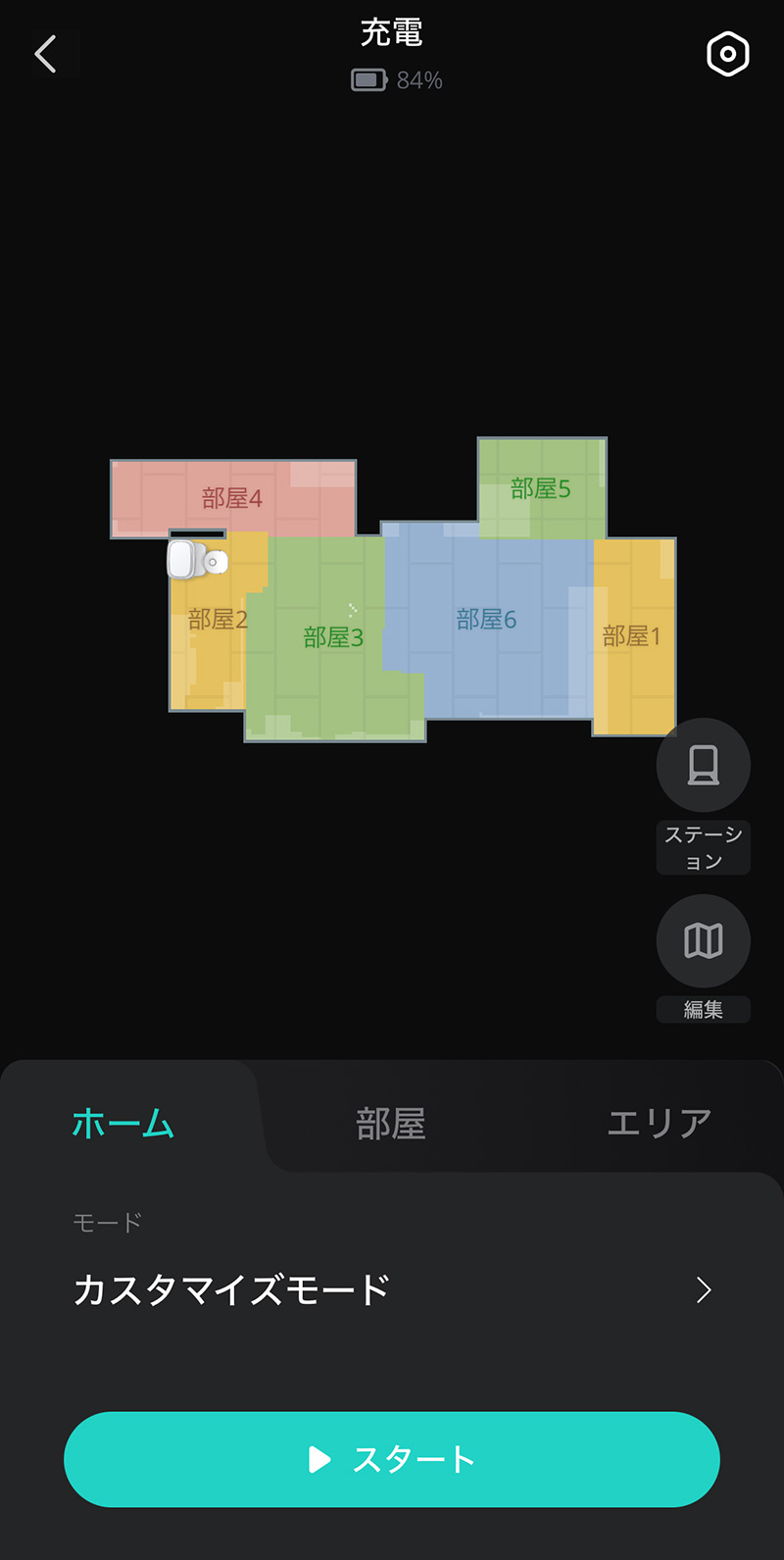Select 部屋5 on the map

point(541,488)
